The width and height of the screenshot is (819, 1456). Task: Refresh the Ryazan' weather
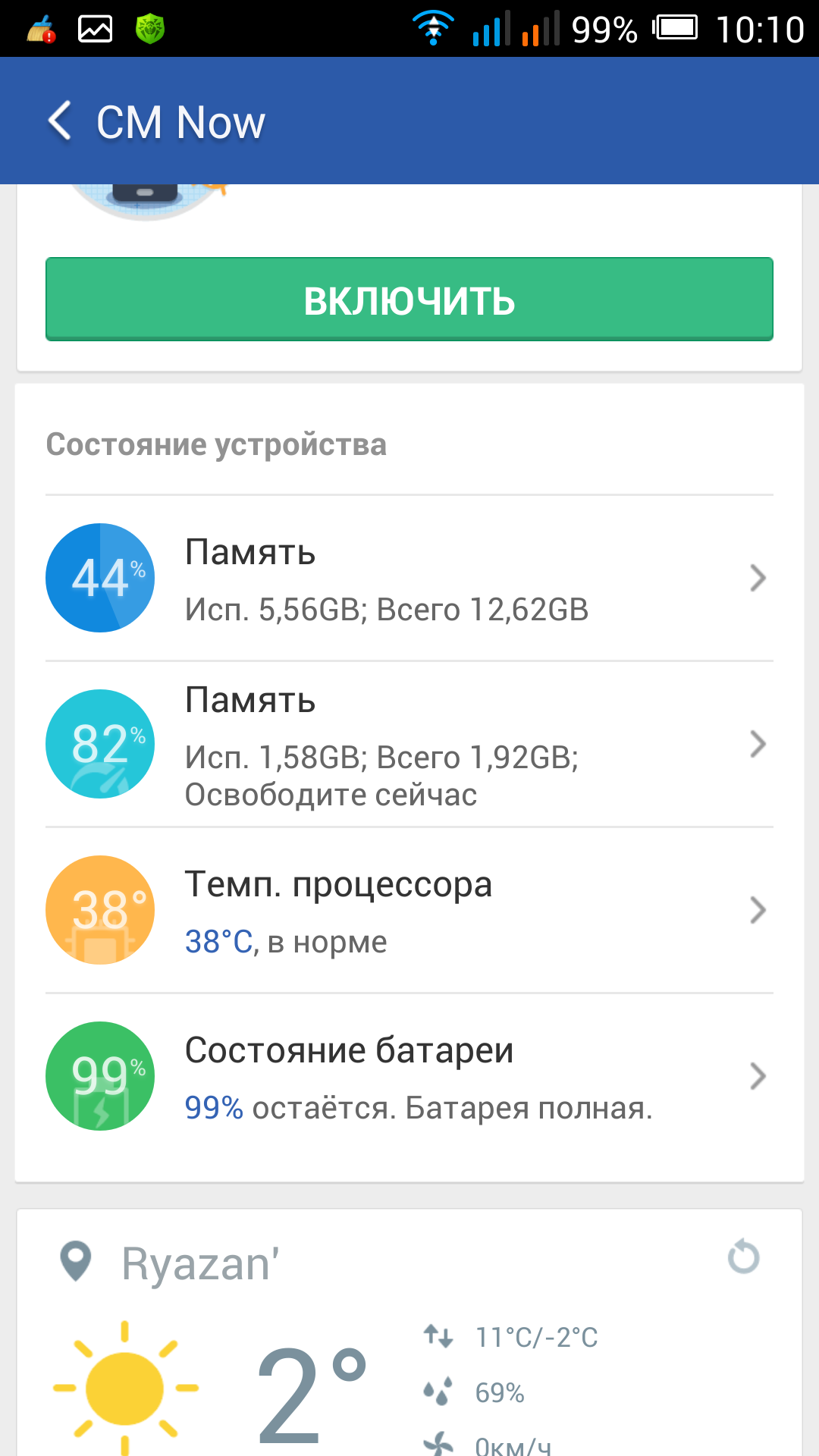[743, 1257]
